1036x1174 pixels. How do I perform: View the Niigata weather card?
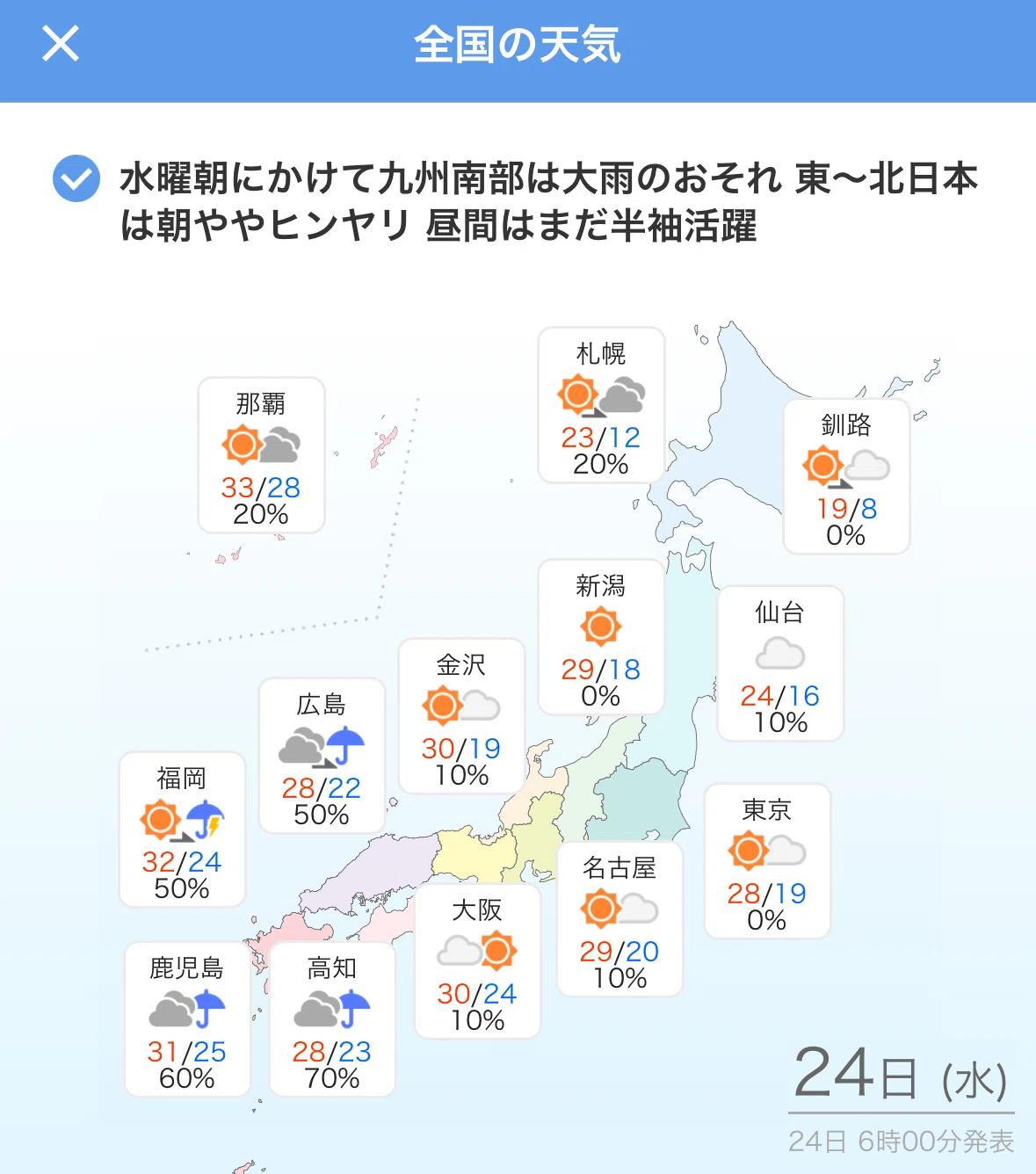point(601,637)
